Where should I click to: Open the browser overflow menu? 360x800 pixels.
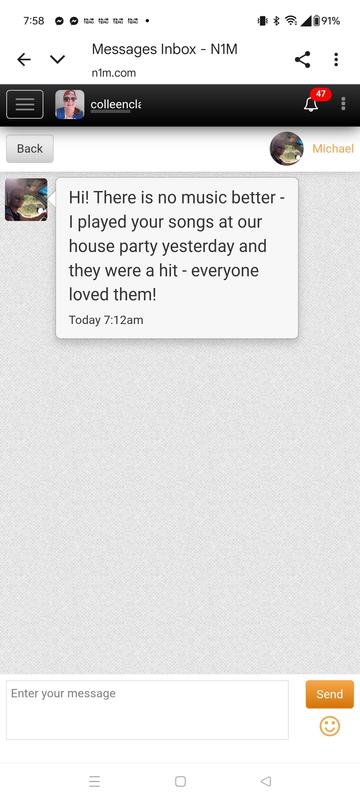[336, 60]
